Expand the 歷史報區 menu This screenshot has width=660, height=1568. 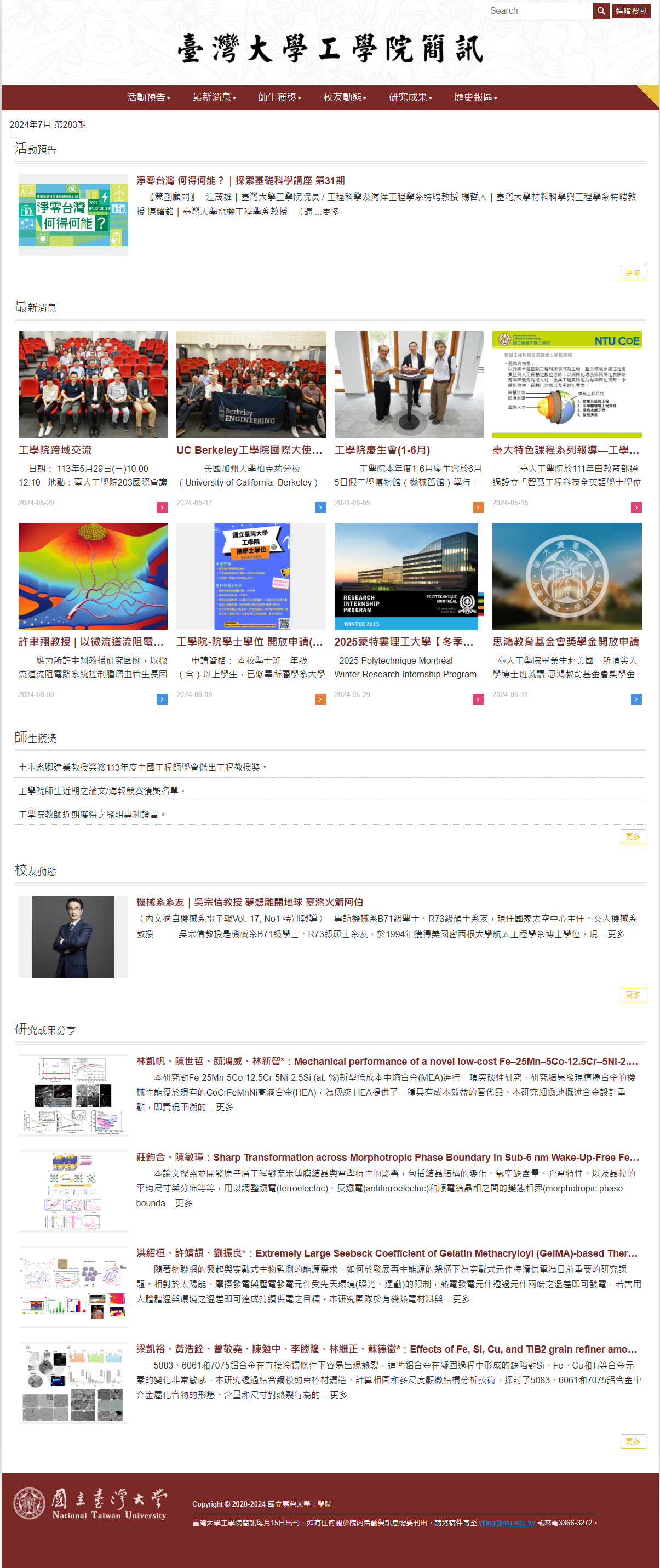click(x=475, y=98)
